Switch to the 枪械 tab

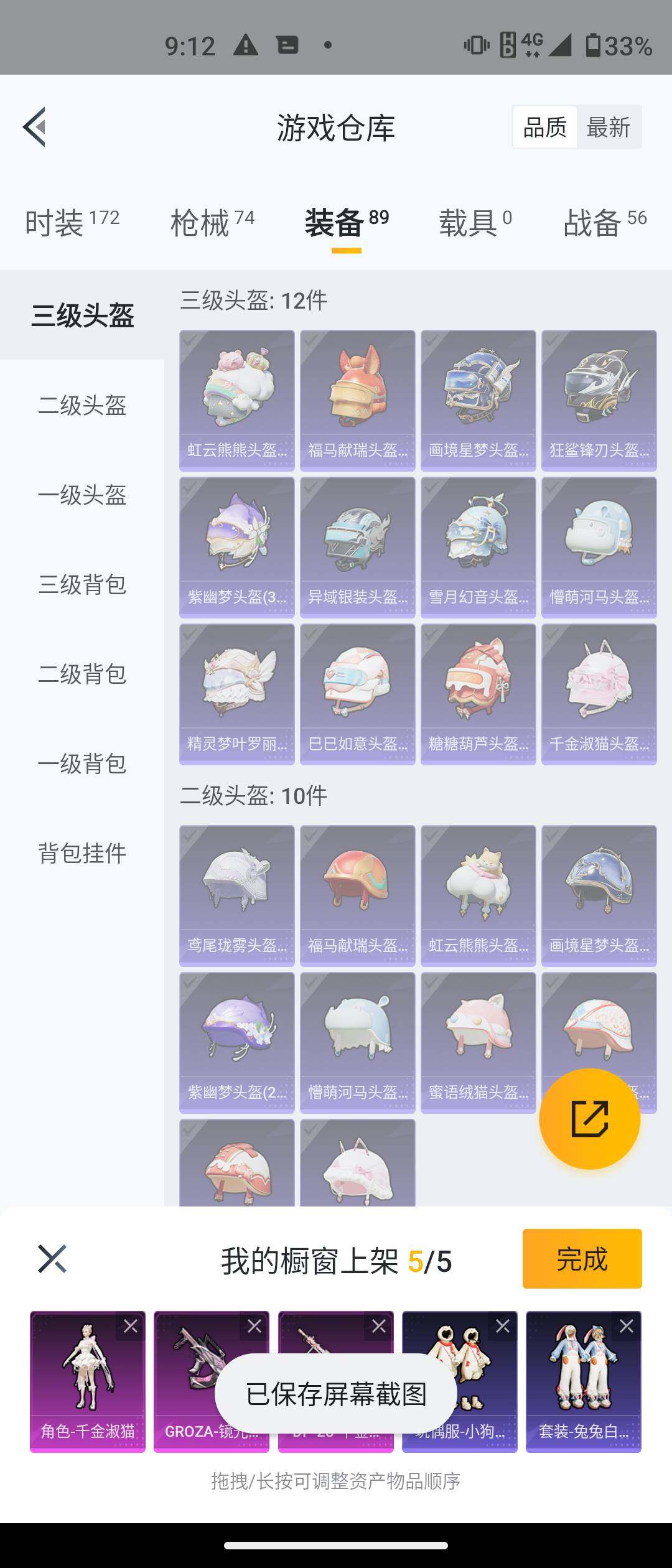pyautogui.click(x=212, y=222)
